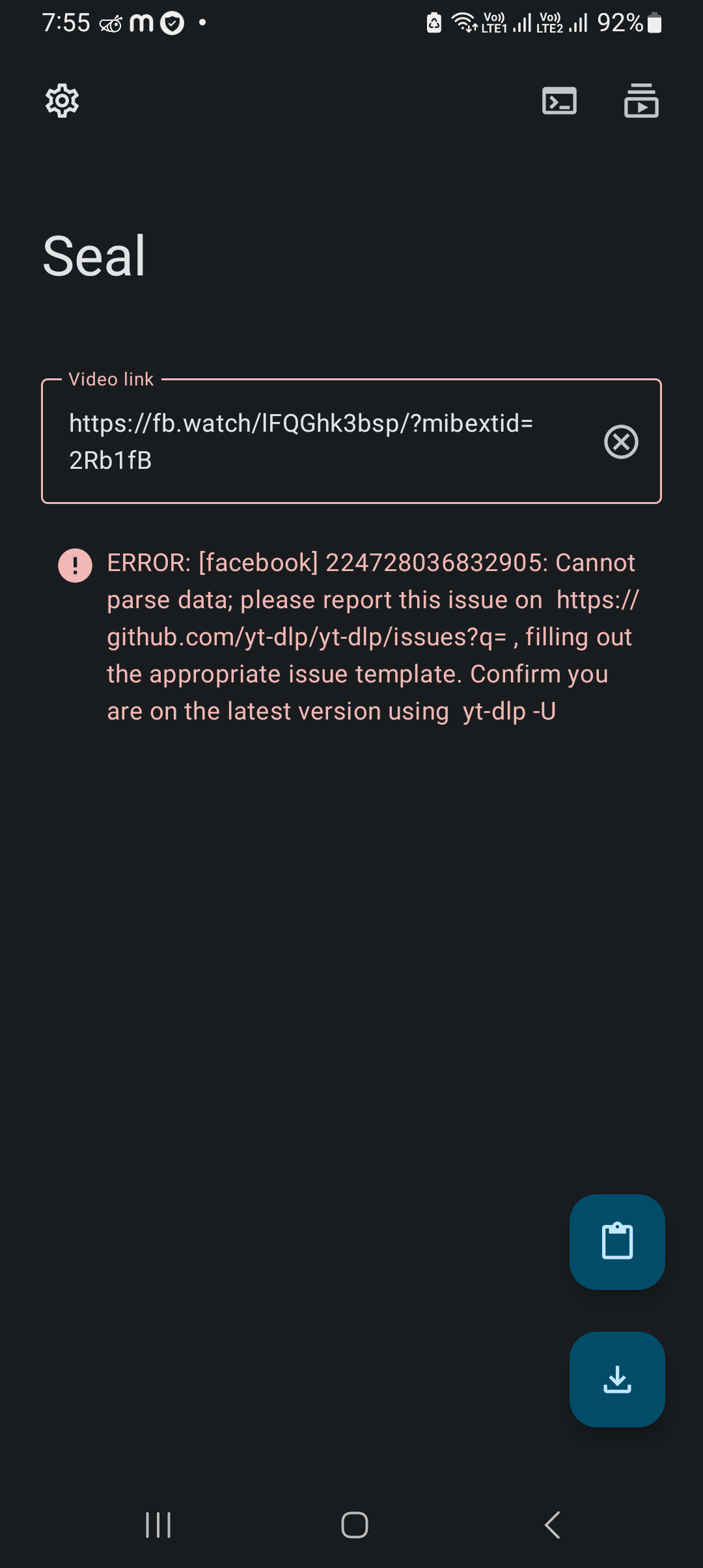
Task: Tap the Video link text field
Action: pos(312,441)
